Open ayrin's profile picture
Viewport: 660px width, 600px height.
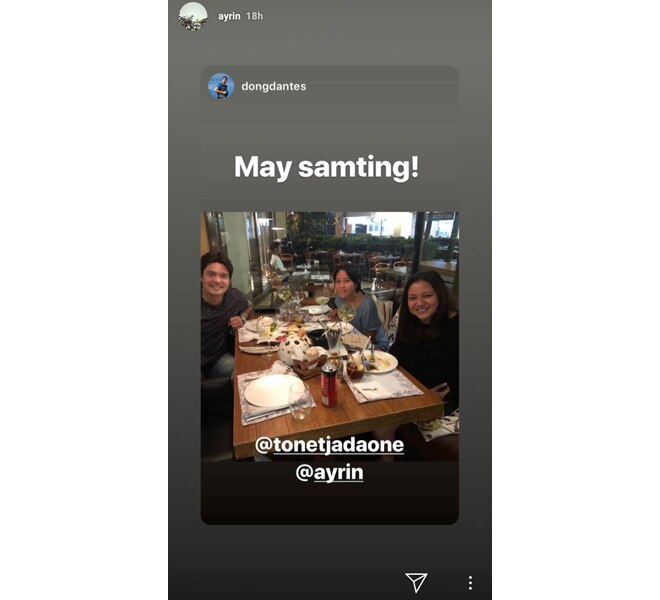193,16
